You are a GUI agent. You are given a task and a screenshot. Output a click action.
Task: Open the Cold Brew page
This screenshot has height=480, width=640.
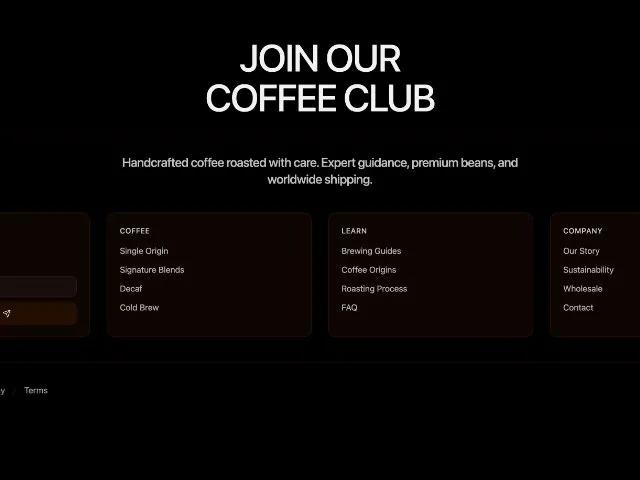click(x=139, y=307)
